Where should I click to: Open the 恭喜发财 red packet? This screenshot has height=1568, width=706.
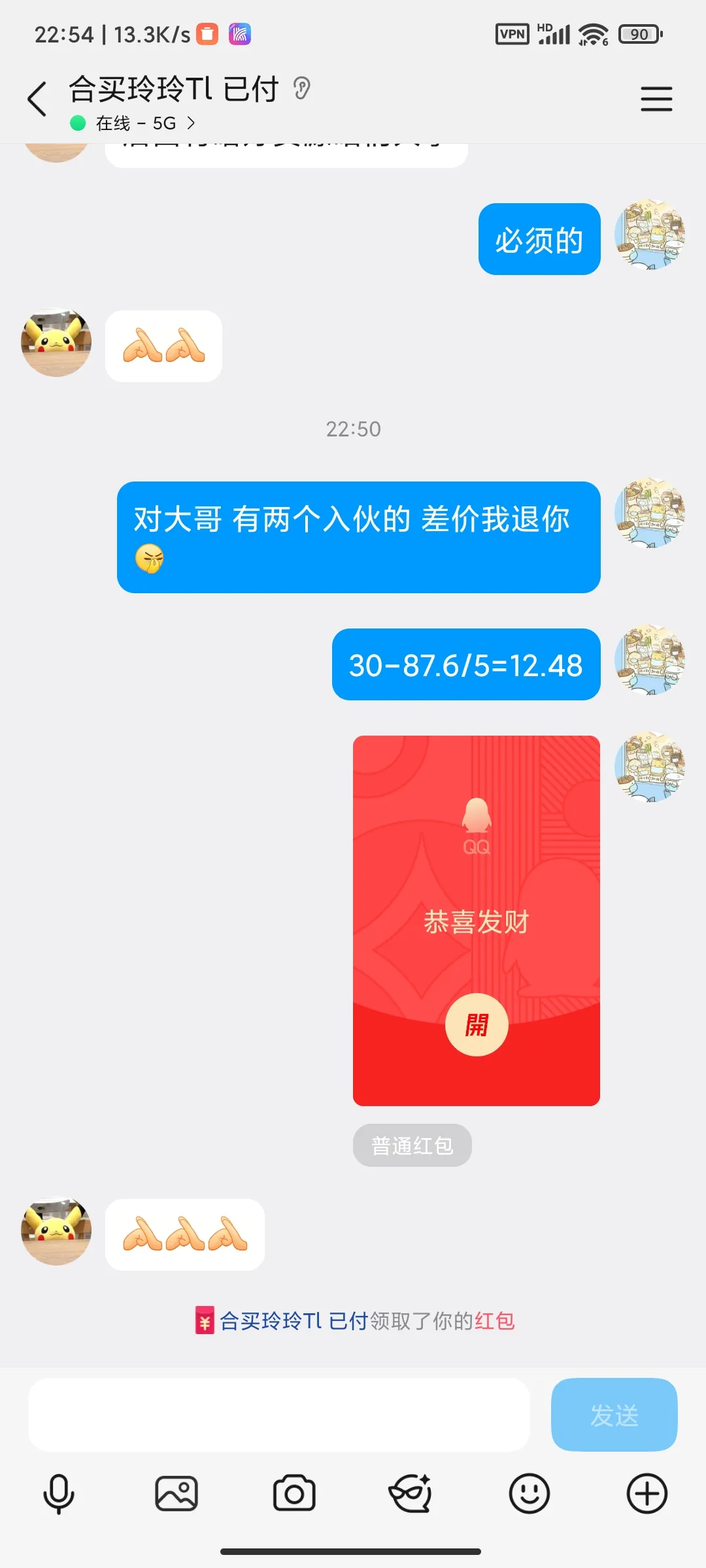click(x=476, y=1024)
